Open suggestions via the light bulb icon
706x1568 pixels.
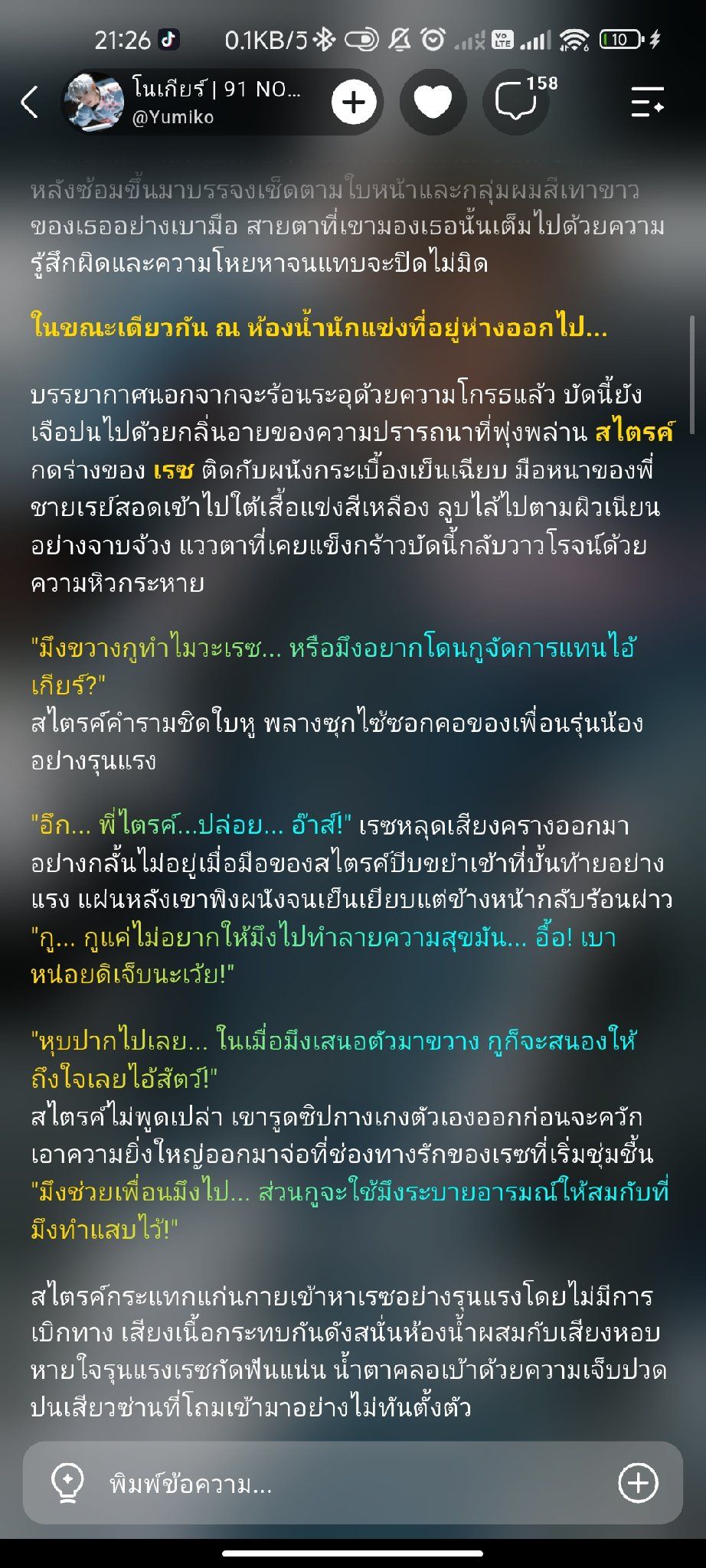coord(67,1483)
